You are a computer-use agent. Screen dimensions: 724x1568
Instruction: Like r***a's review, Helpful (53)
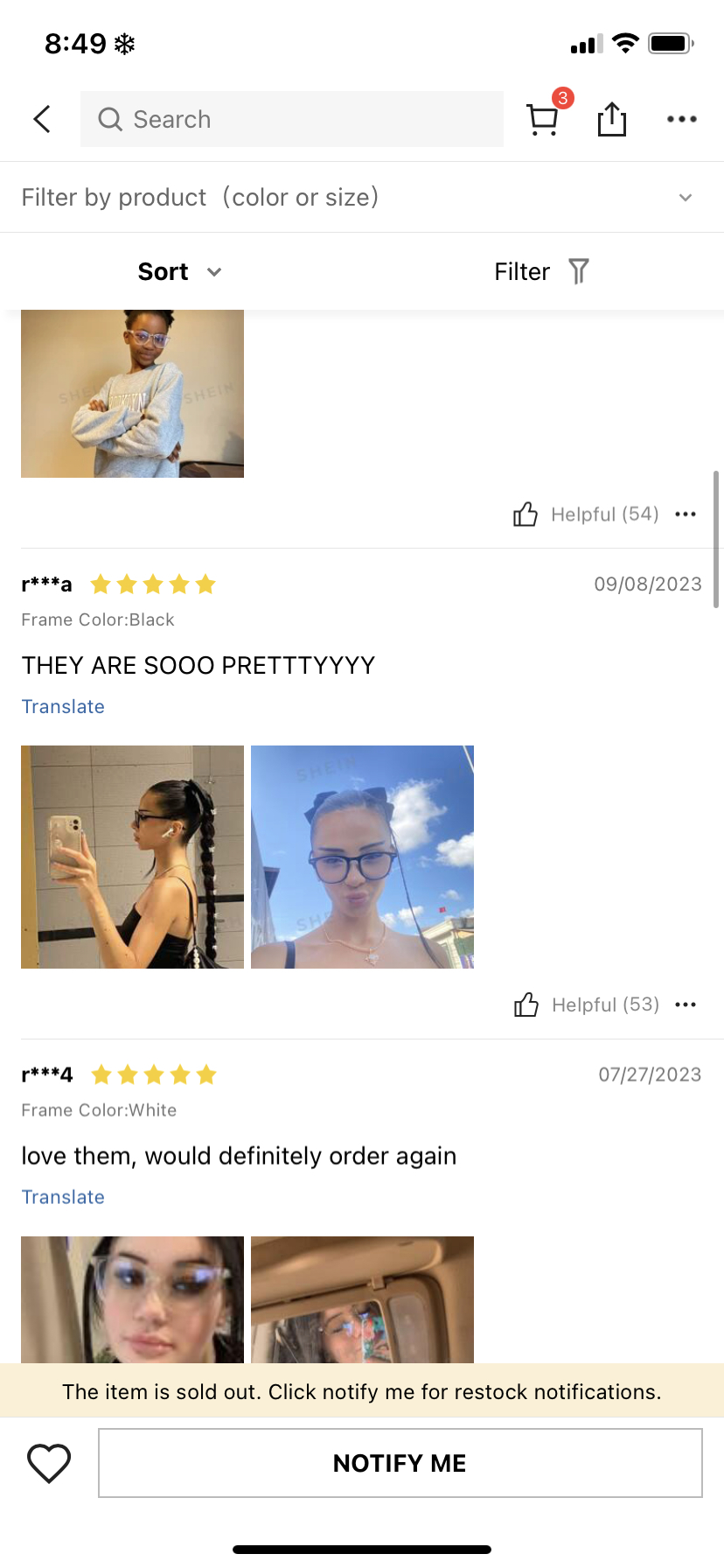526,1004
